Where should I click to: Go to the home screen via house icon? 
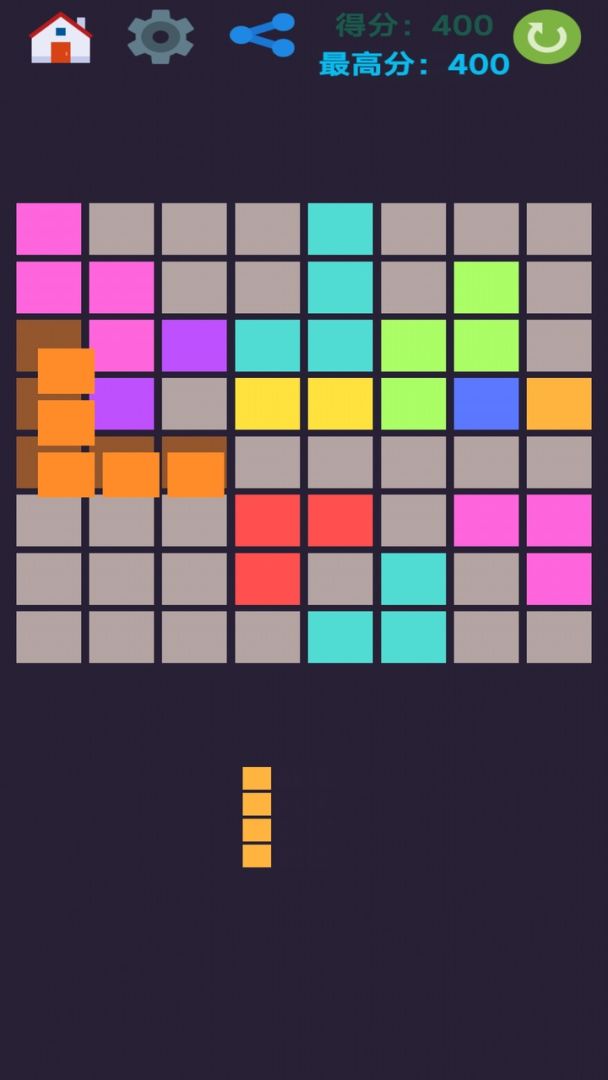(61, 38)
